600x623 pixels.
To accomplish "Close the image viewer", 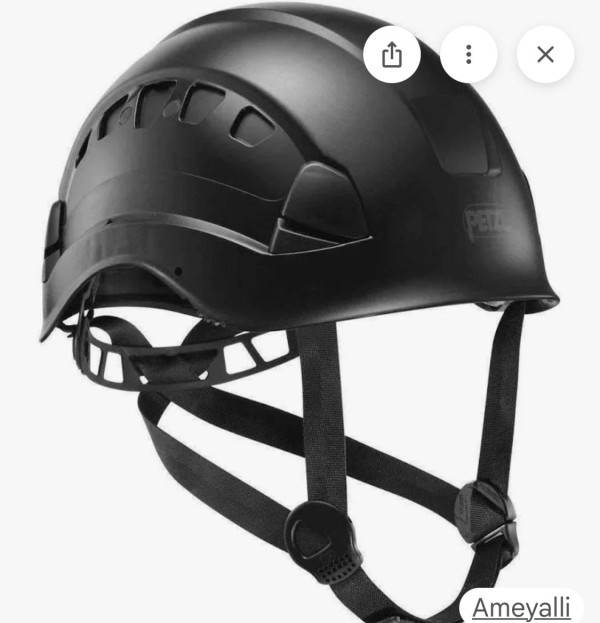I will [x=545, y=54].
